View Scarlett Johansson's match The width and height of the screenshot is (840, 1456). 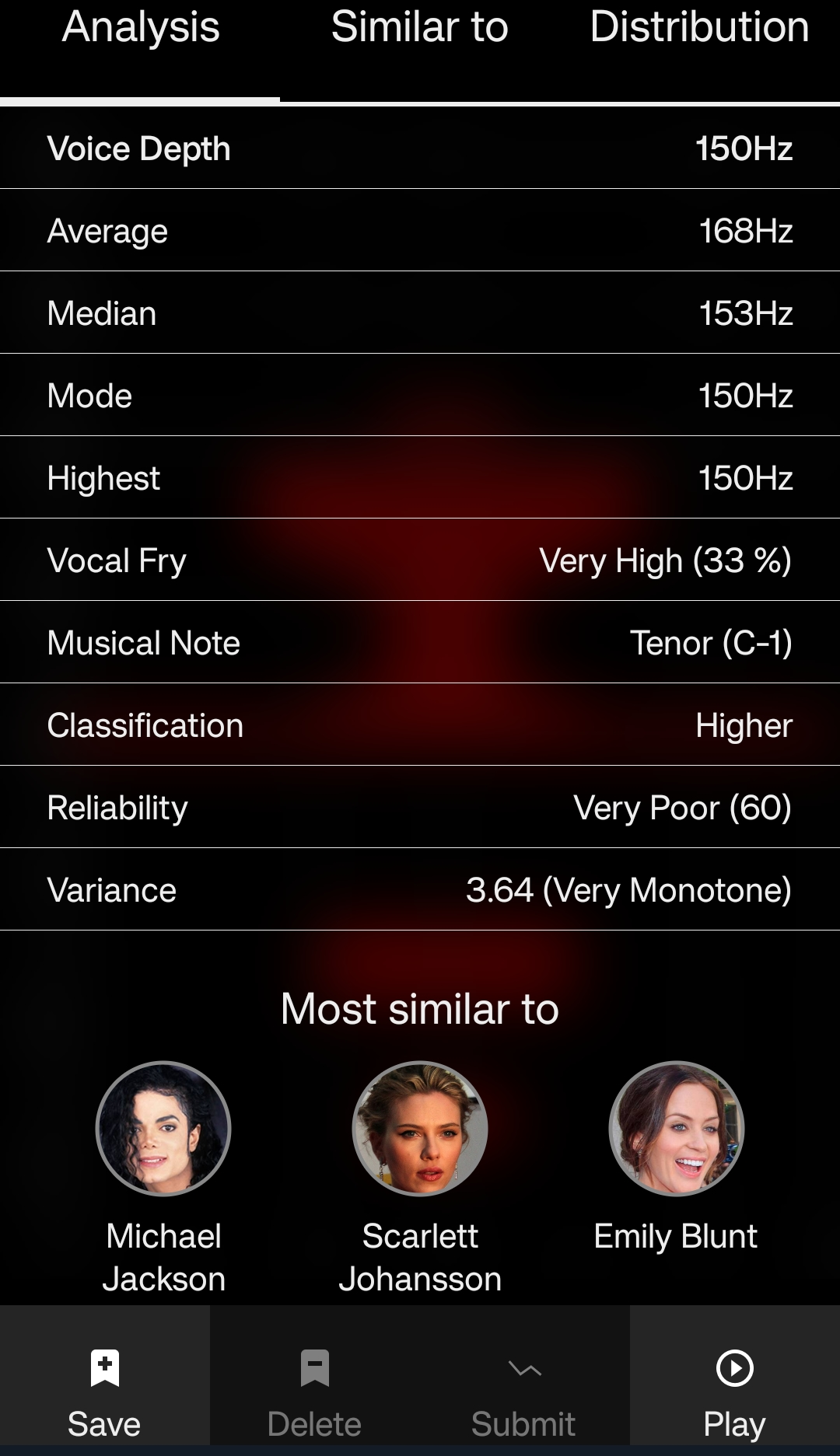[420, 1129]
